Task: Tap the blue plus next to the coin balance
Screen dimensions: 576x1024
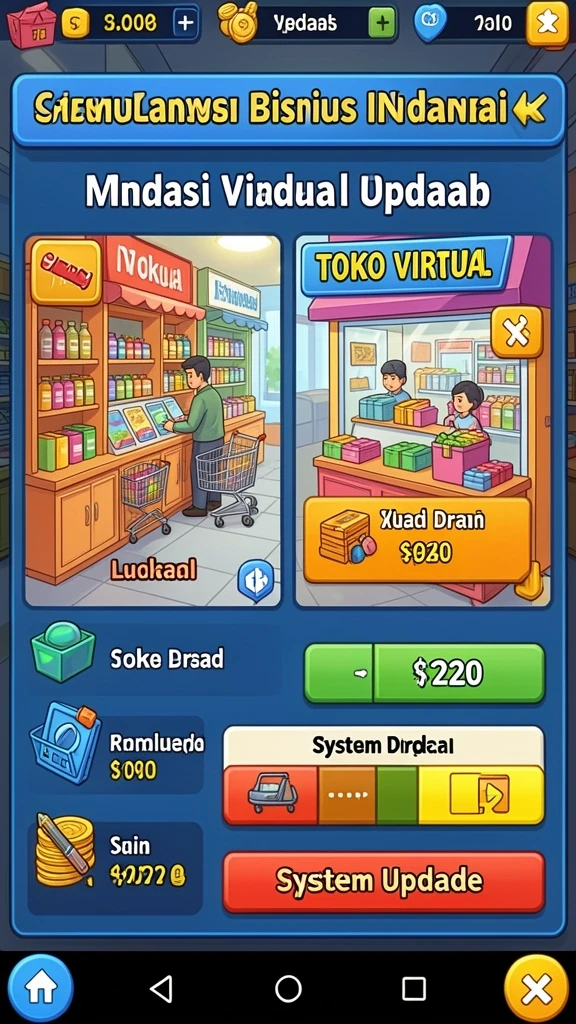Action: tap(185, 24)
